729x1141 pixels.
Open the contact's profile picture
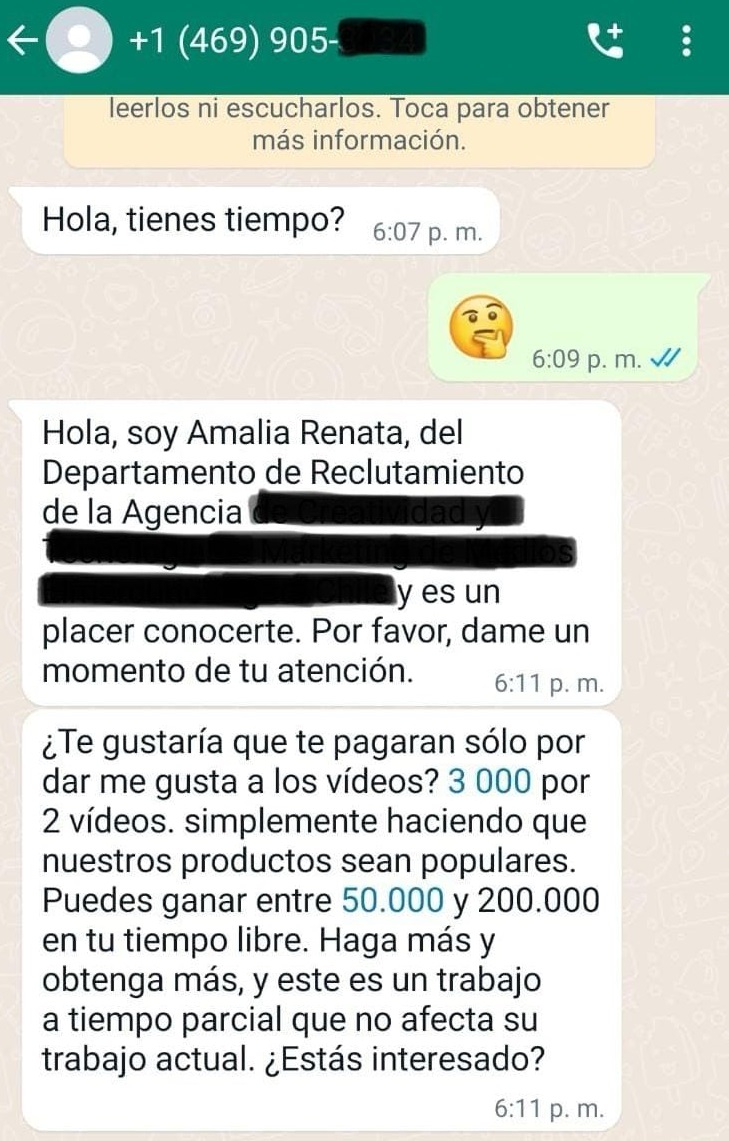pos(84,41)
